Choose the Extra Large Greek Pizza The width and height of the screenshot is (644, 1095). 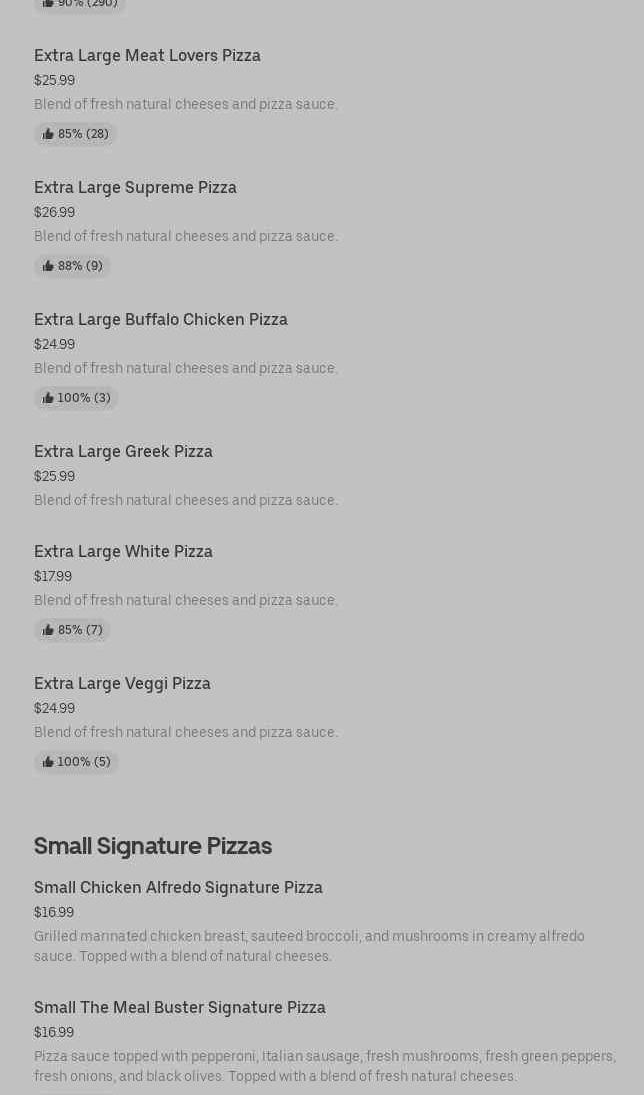[x=123, y=452]
